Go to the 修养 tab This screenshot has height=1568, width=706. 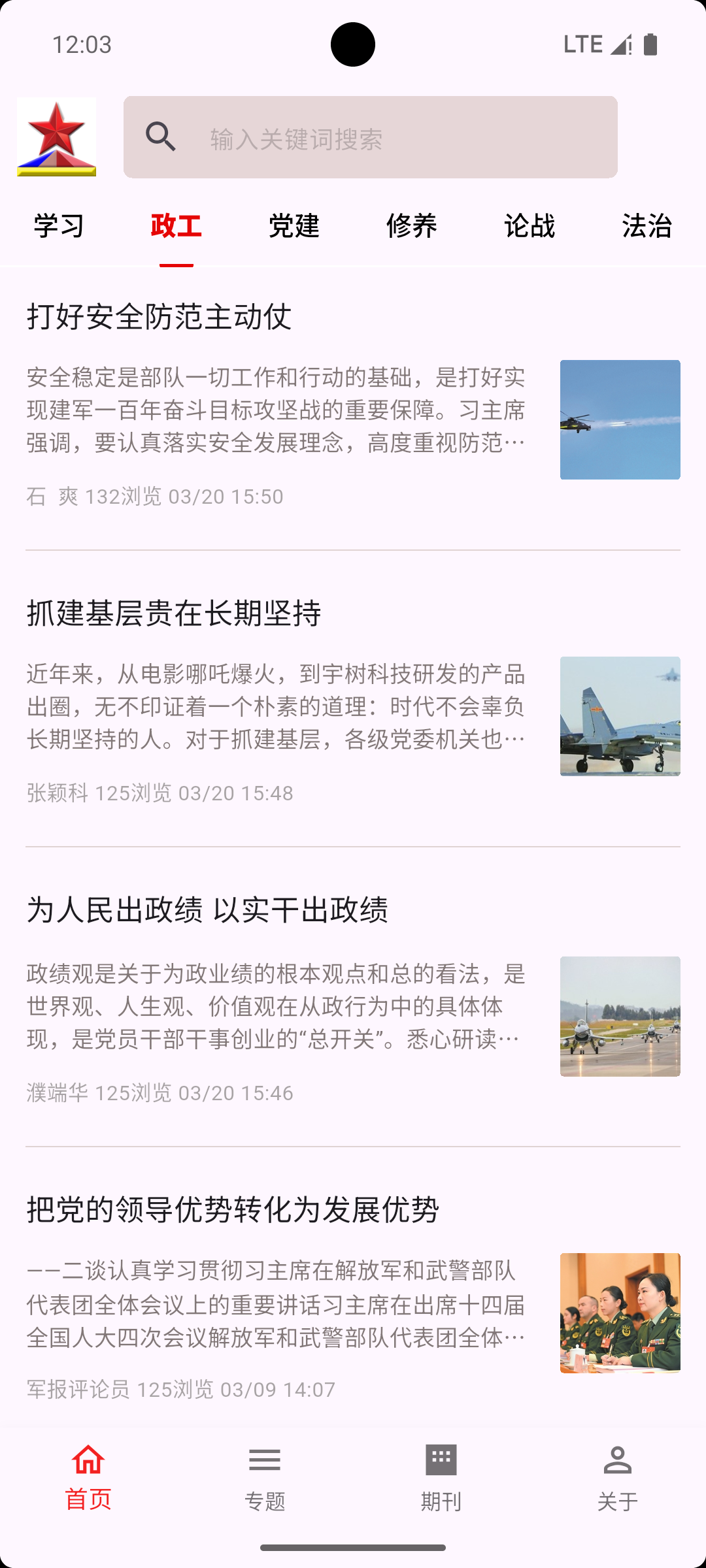tap(412, 226)
